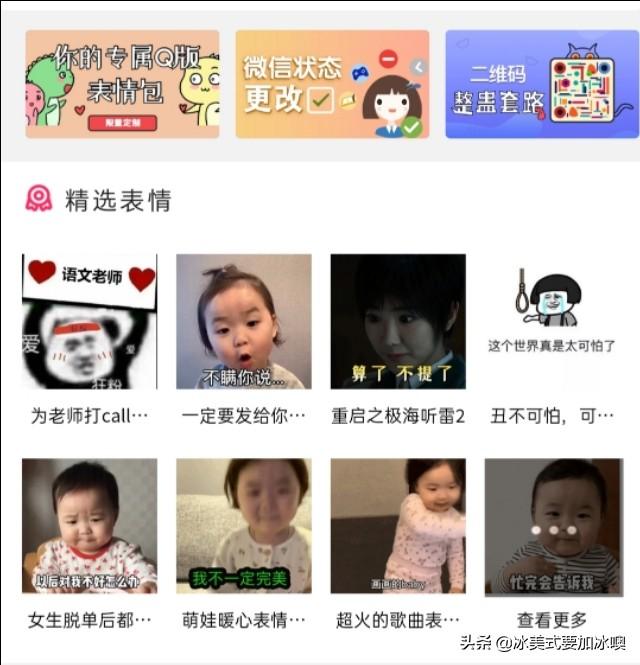Screen dimensions: 640x665
Task: Open the 萌娃暖心表情 sticker pack
Action: coord(243,527)
